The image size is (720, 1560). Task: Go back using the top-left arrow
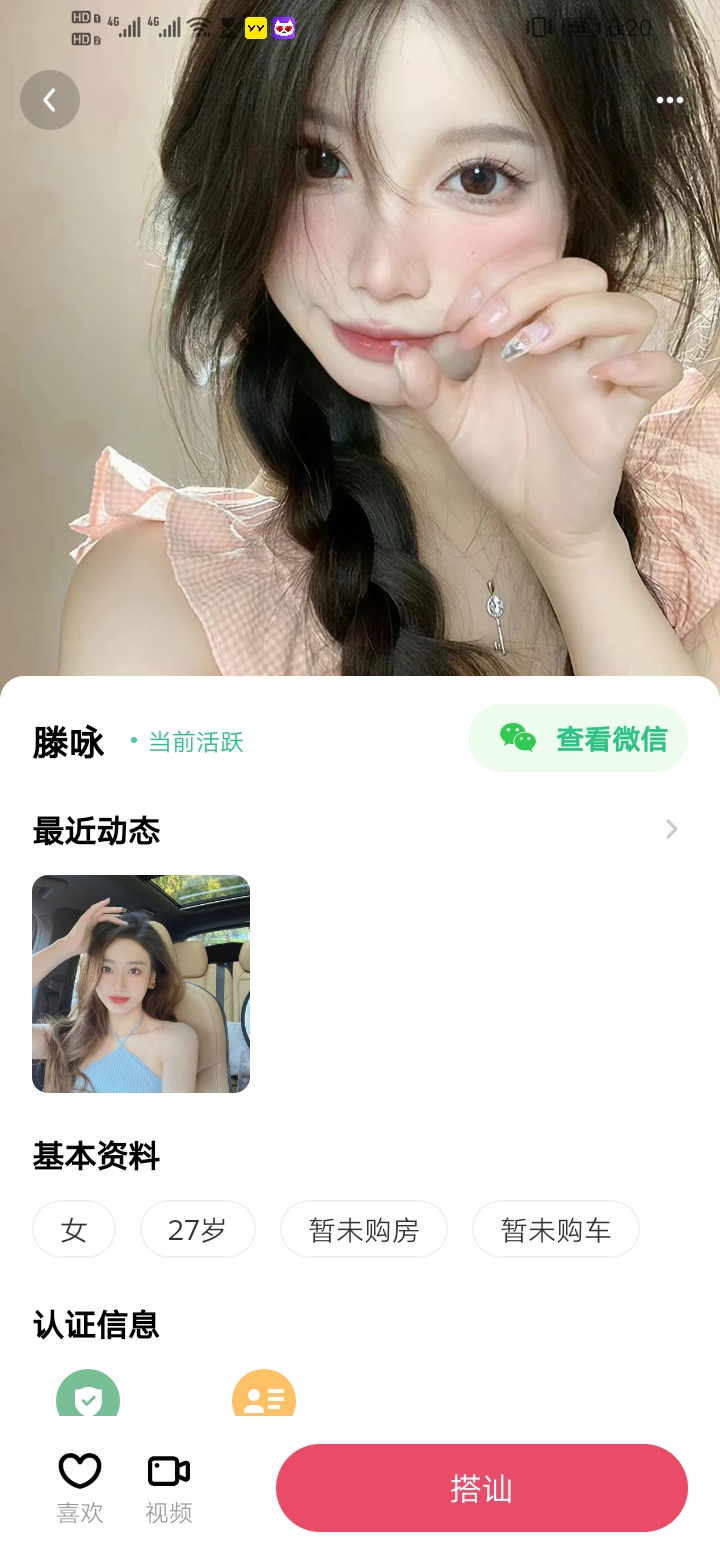coord(50,100)
